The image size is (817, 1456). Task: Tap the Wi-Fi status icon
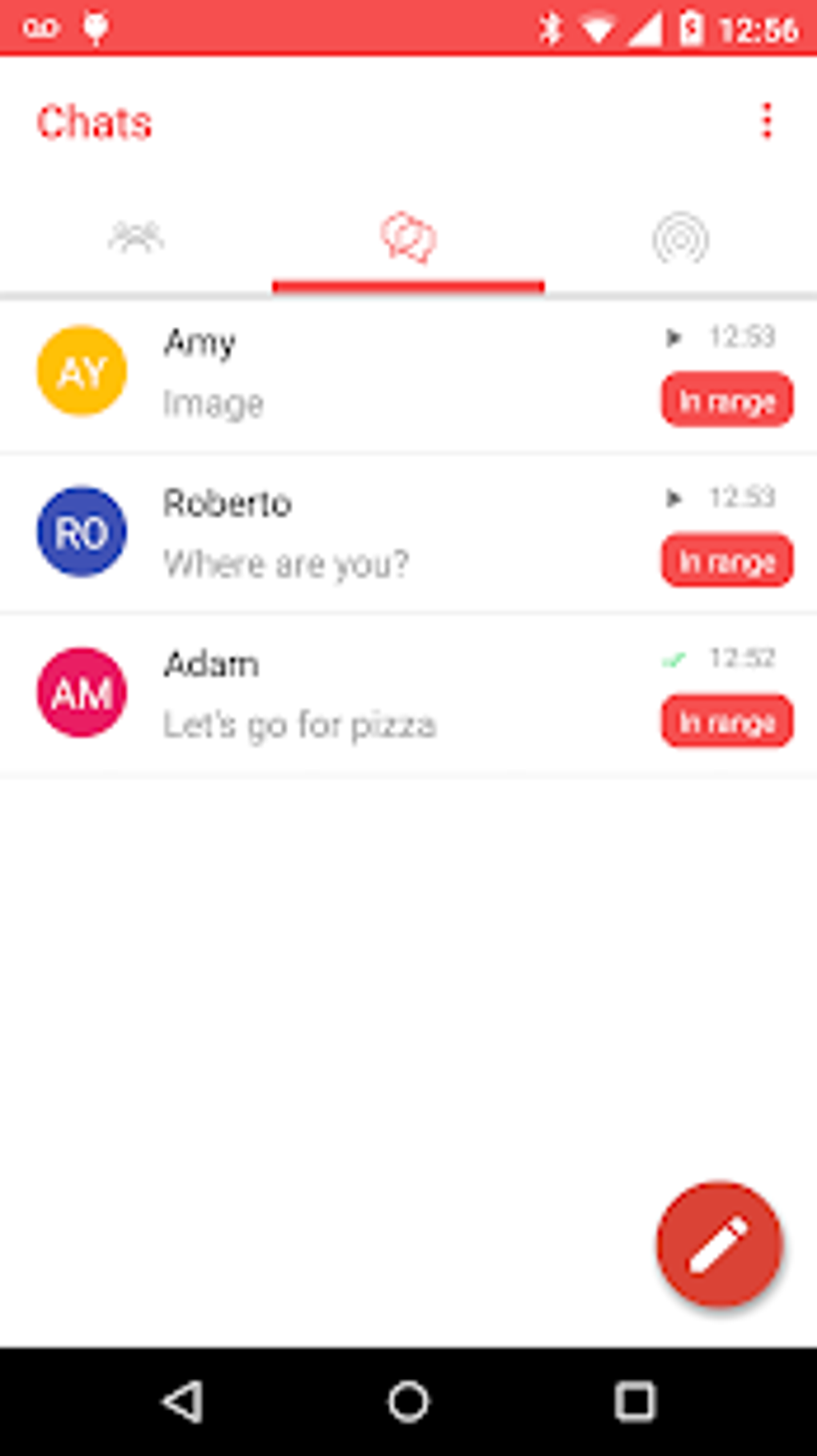pyautogui.click(x=597, y=26)
